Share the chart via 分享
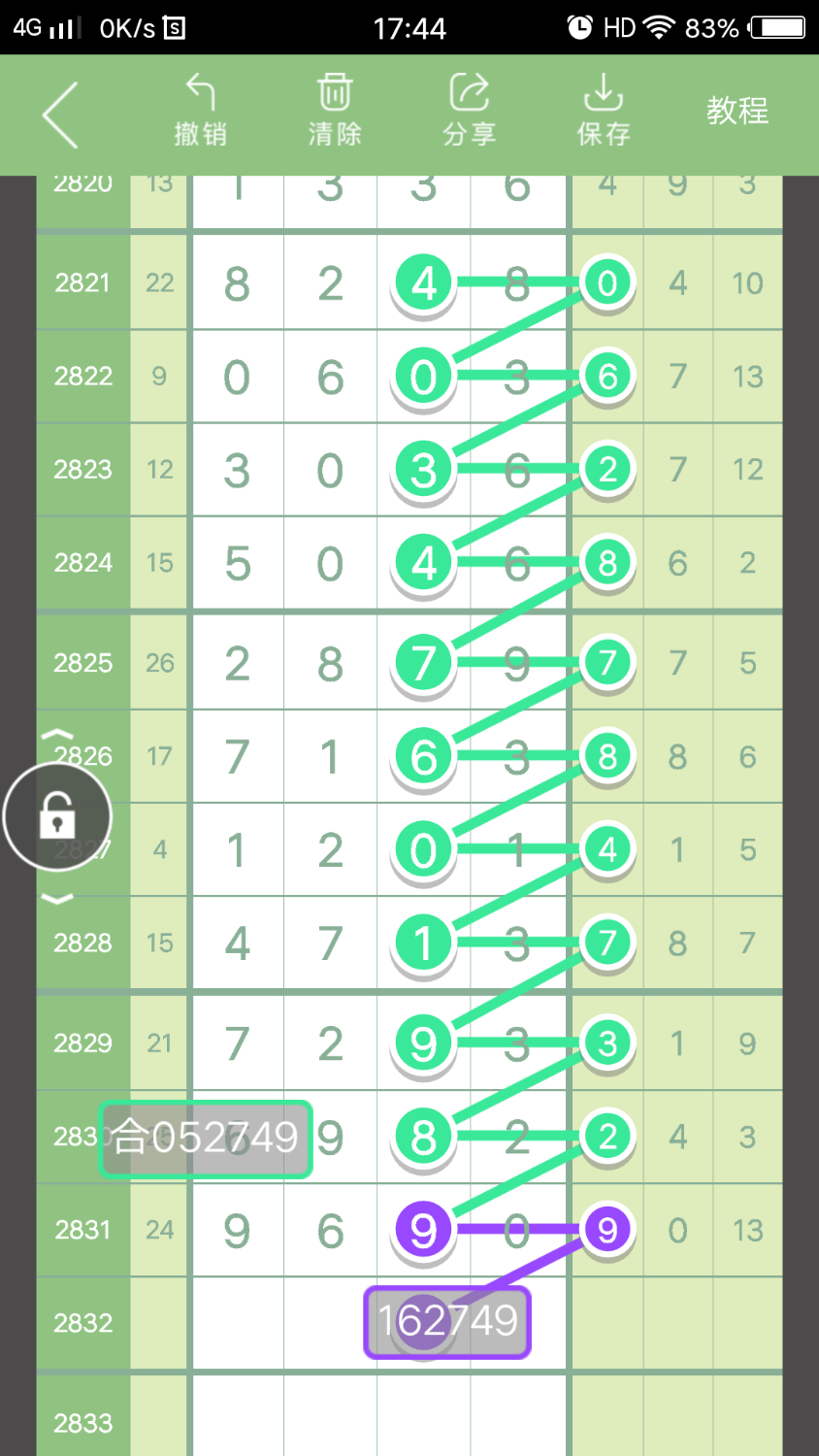This screenshot has height=1456, width=819. click(470, 112)
